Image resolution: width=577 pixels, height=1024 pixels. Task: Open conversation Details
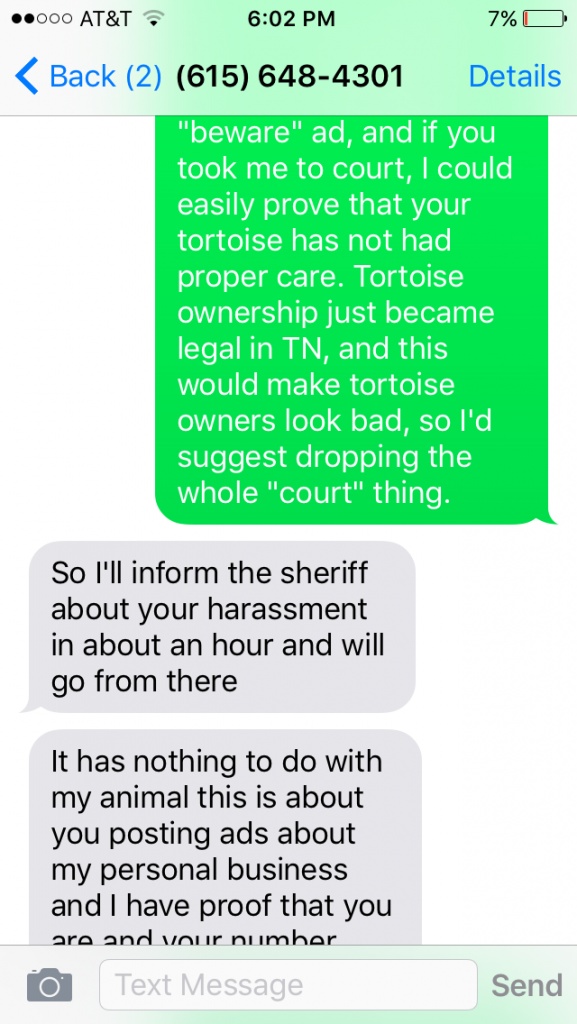(514, 76)
